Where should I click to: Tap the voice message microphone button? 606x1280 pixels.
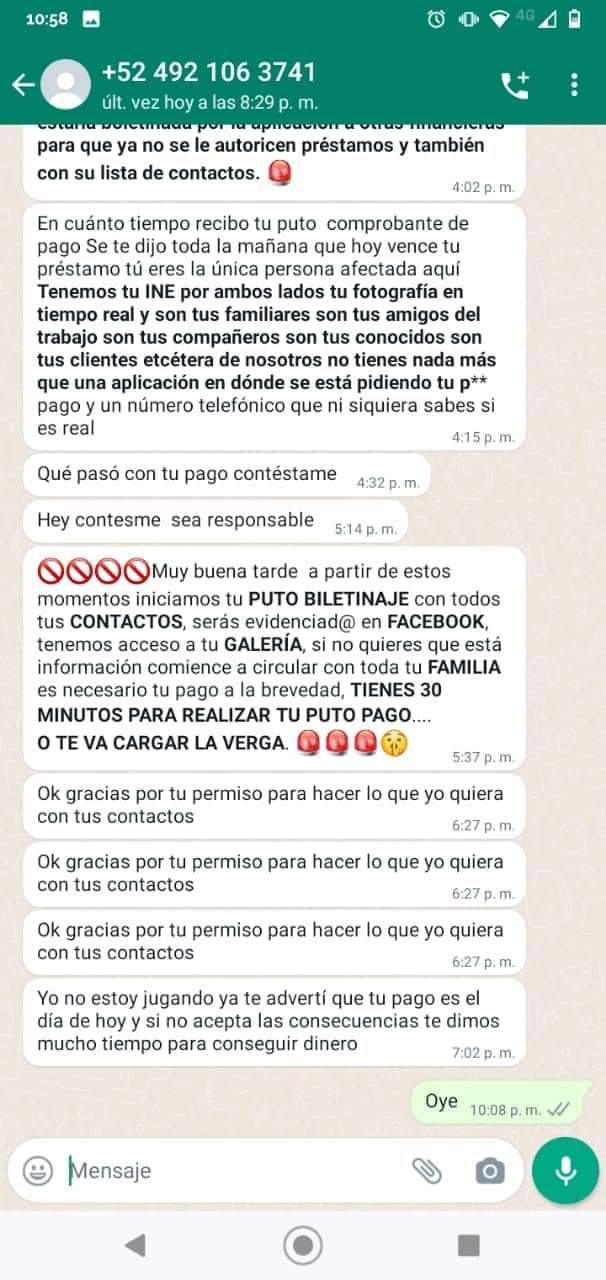[x=566, y=1170]
